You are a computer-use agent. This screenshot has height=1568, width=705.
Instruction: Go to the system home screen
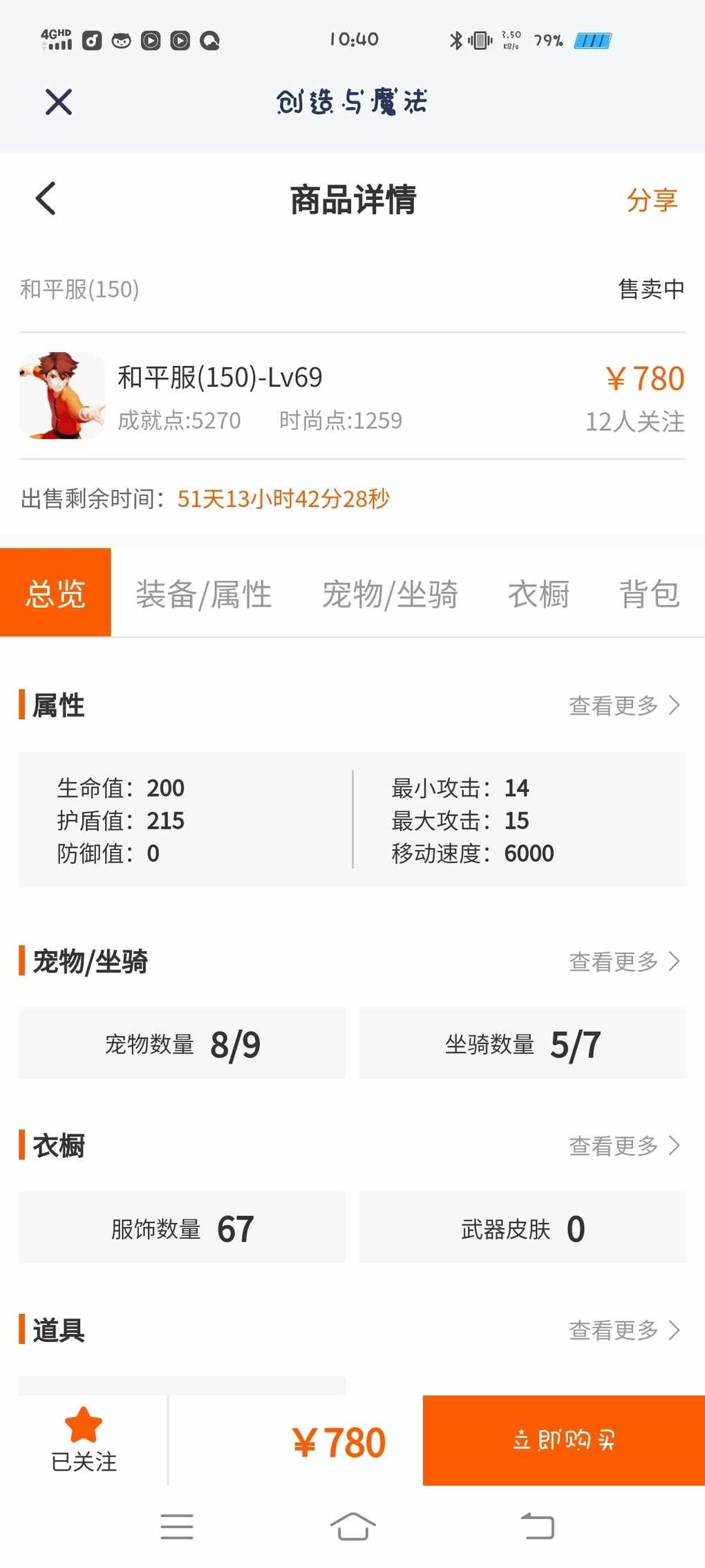pyautogui.click(x=352, y=1526)
